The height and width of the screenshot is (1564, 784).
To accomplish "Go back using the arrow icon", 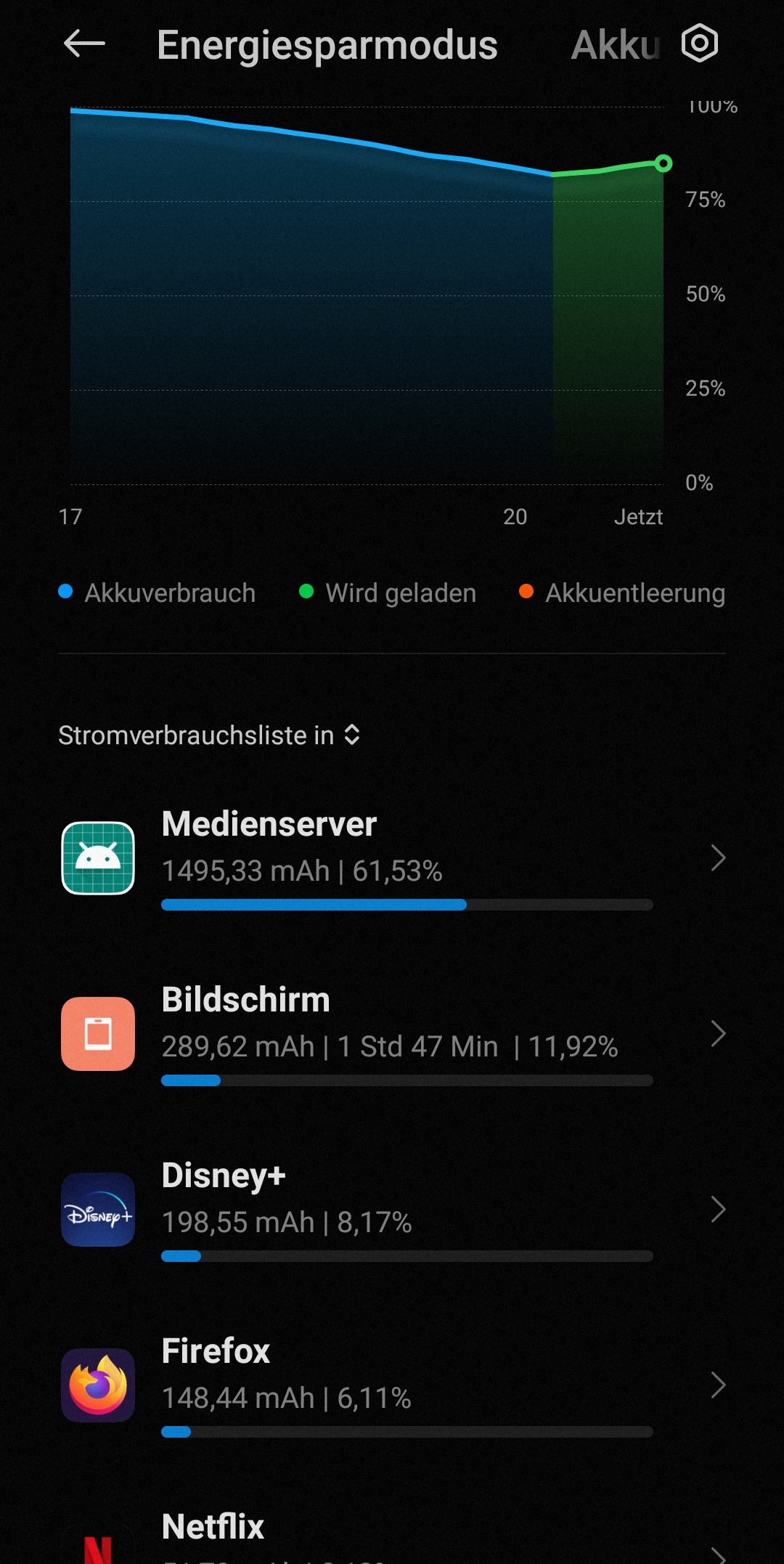I will coord(84,44).
